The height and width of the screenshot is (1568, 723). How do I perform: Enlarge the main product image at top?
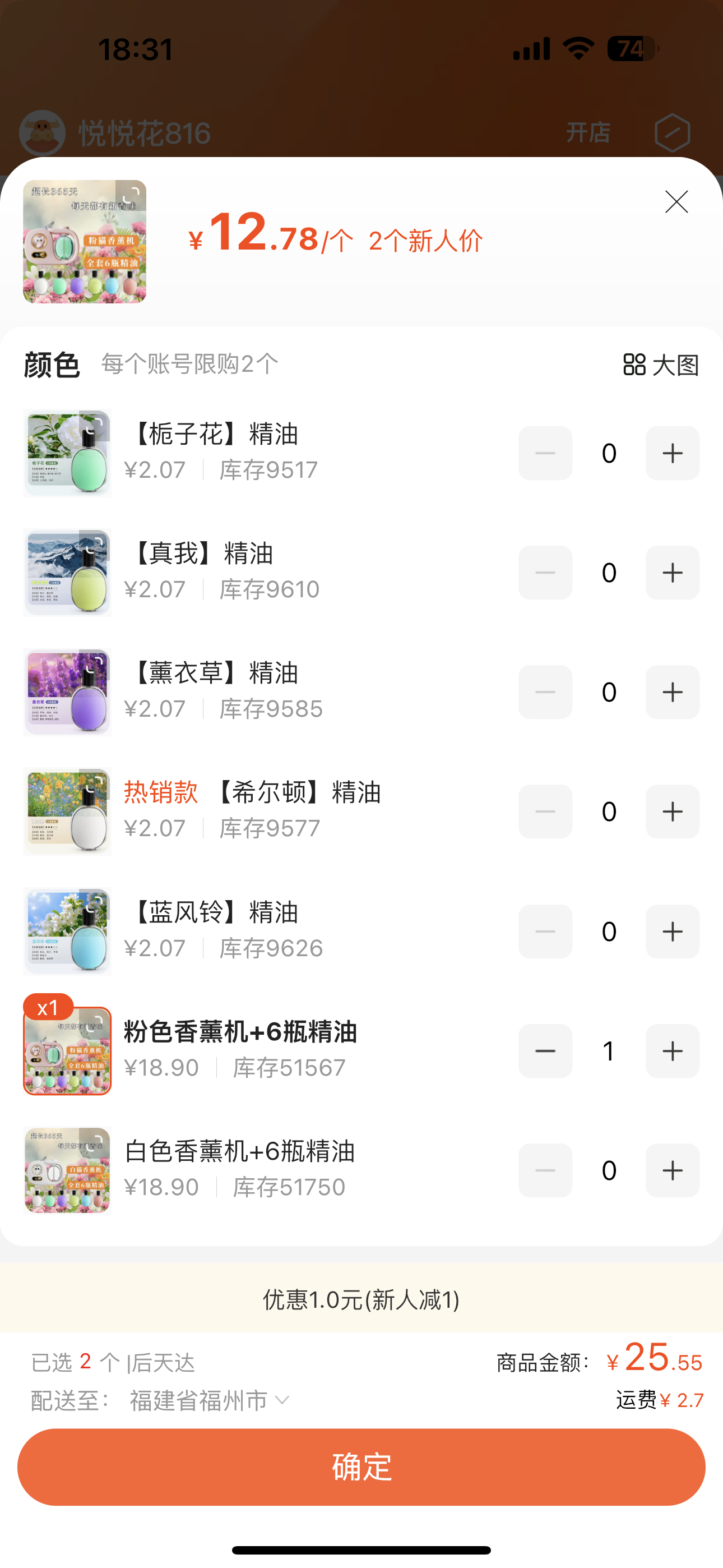85,242
